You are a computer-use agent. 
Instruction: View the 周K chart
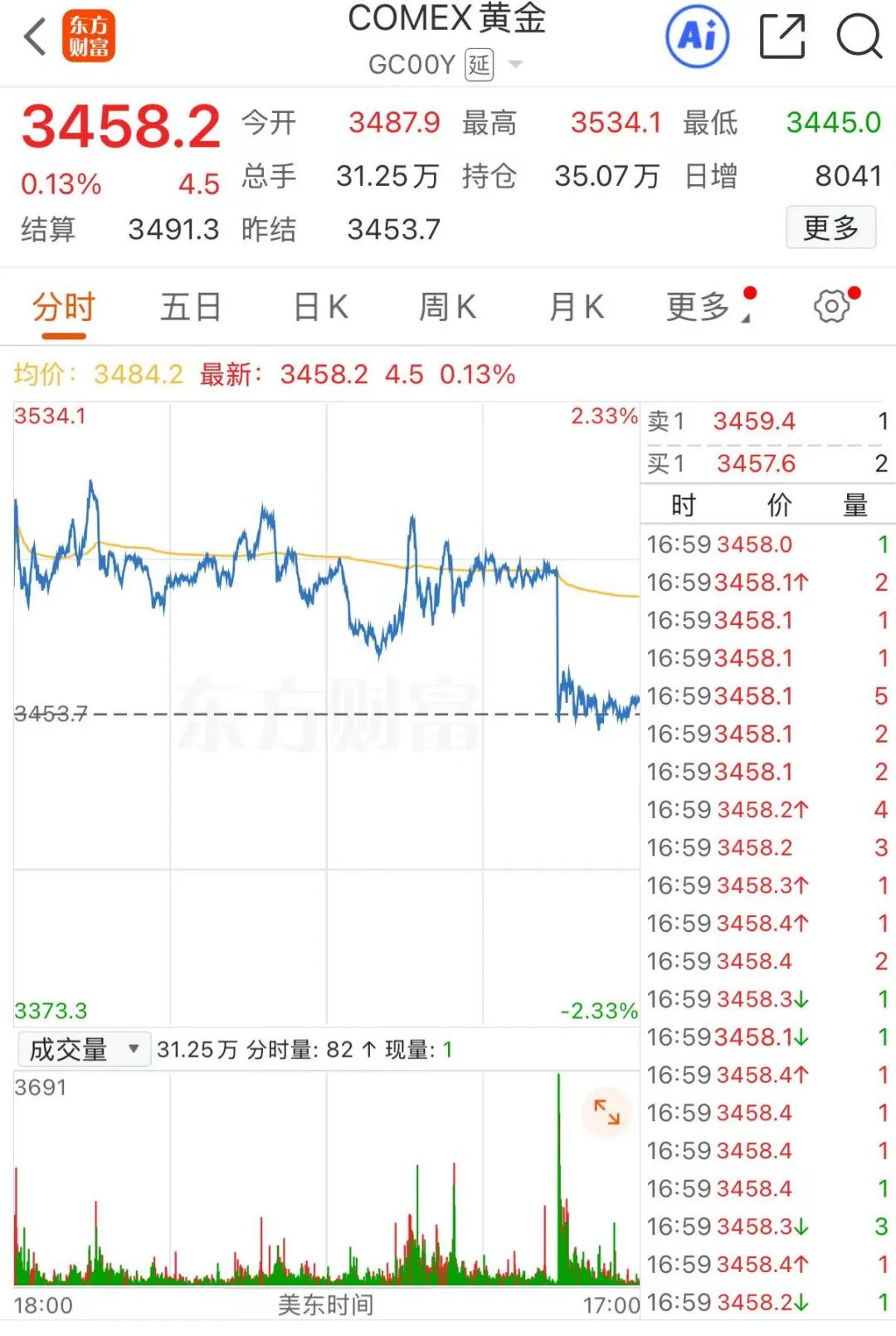[448, 308]
